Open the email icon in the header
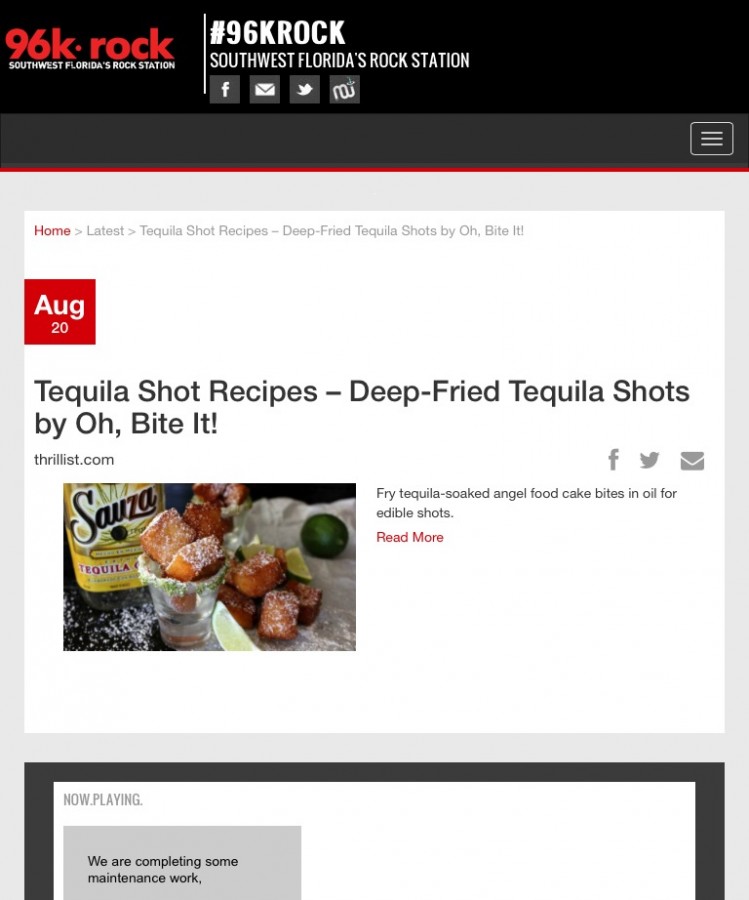The height and width of the screenshot is (900, 749). (265, 89)
